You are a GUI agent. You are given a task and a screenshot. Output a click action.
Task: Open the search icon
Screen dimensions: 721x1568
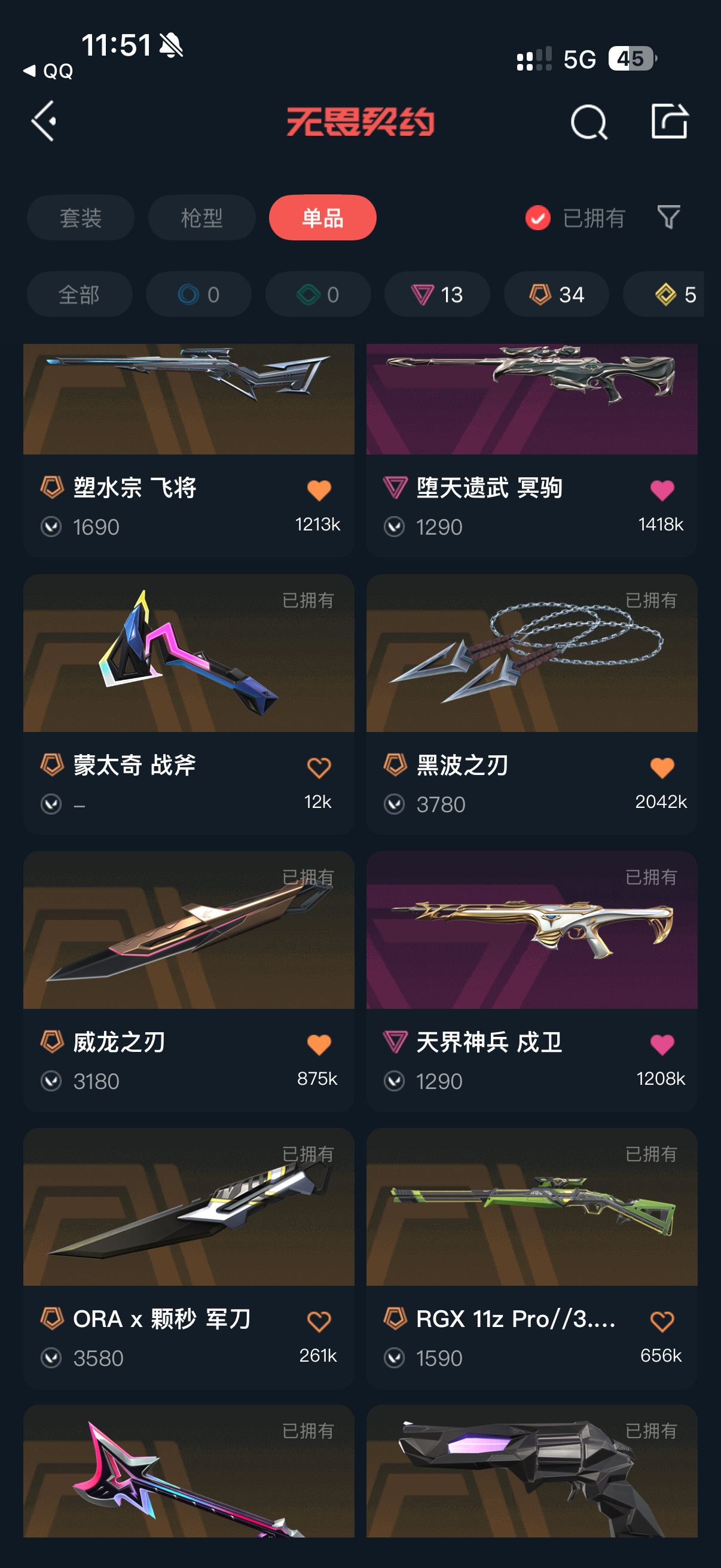(x=588, y=122)
